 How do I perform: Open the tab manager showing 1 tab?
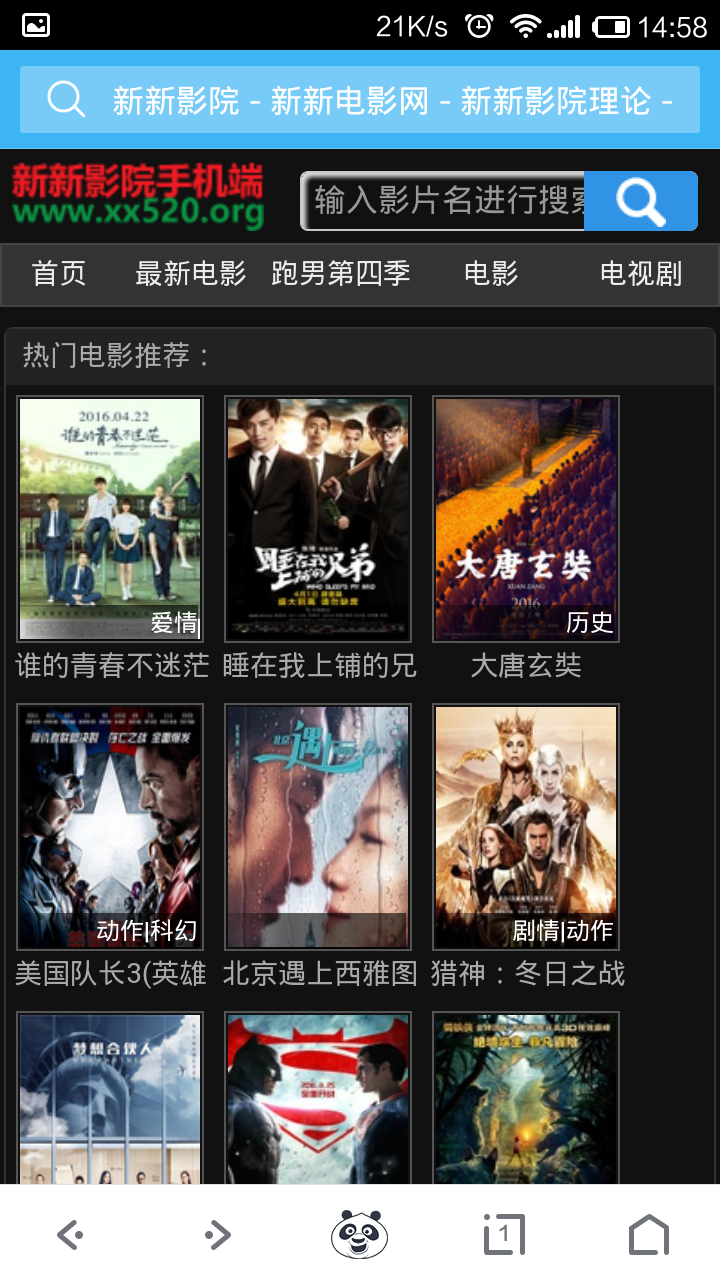coord(504,1234)
